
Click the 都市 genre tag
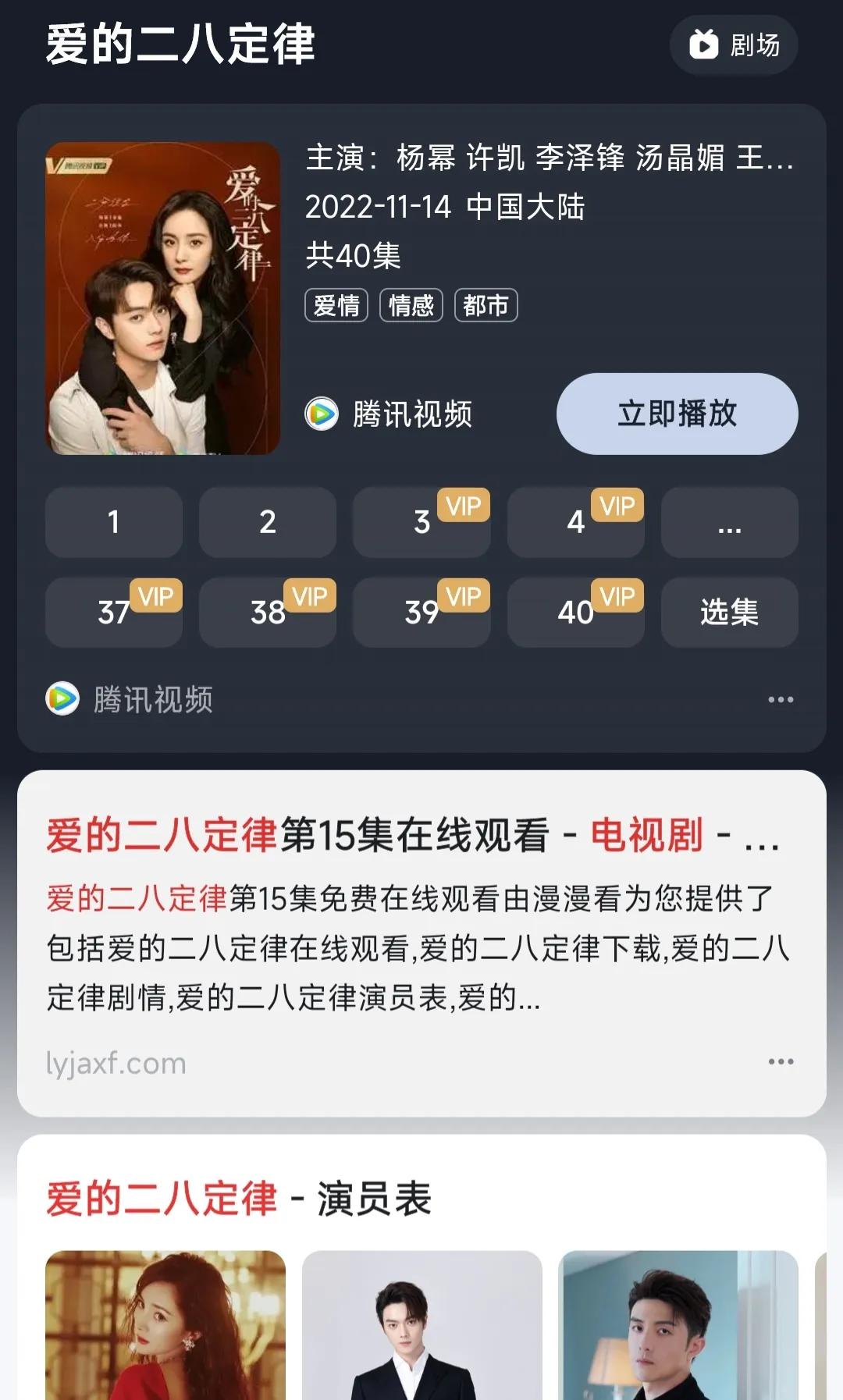click(x=486, y=305)
